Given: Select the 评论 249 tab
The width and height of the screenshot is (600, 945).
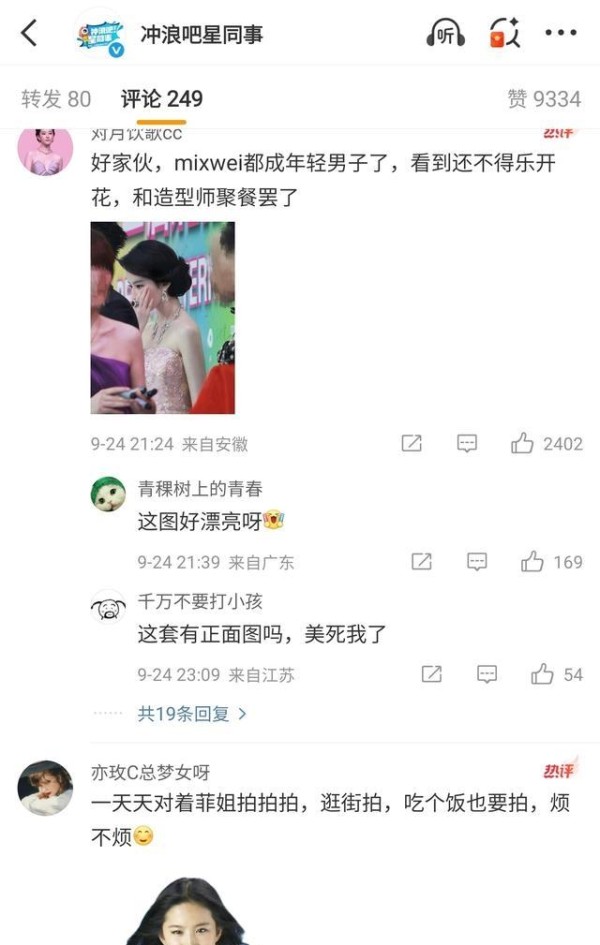Looking at the screenshot, I should pyautogui.click(x=162, y=99).
